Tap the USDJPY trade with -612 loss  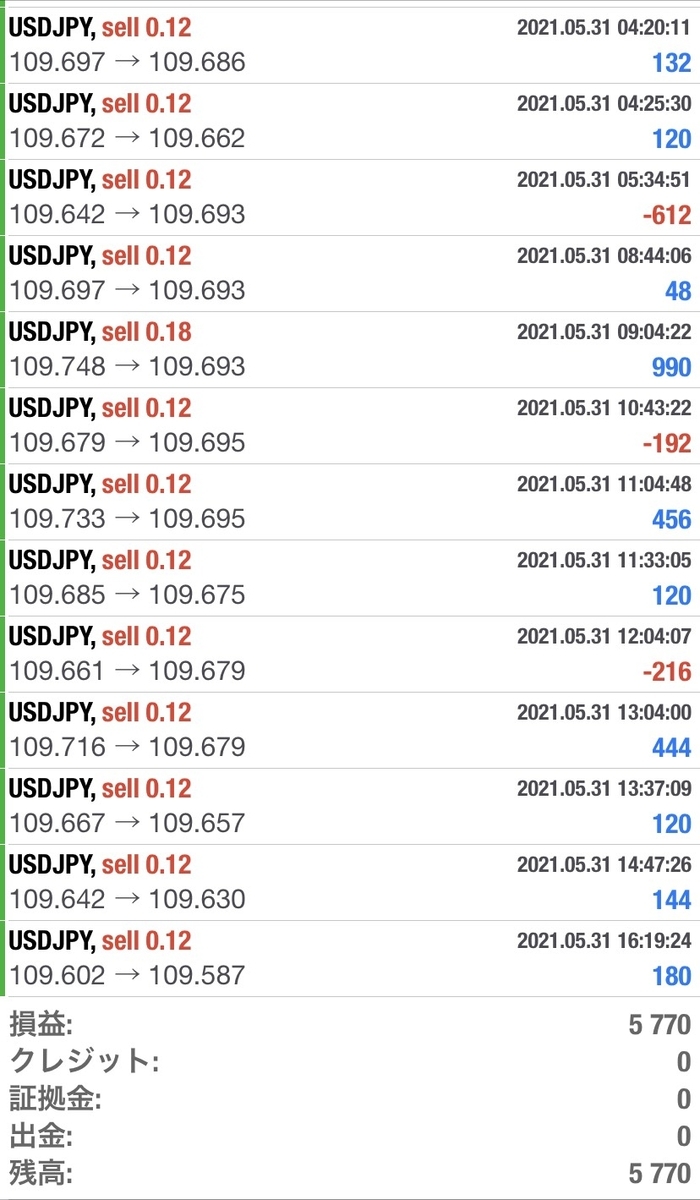(350, 198)
